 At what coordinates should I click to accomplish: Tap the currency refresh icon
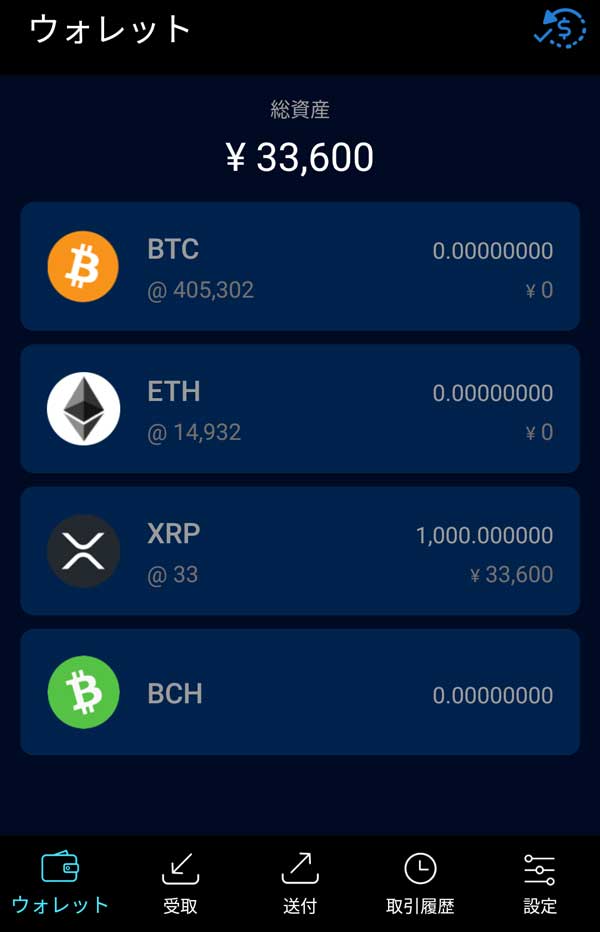click(558, 28)
